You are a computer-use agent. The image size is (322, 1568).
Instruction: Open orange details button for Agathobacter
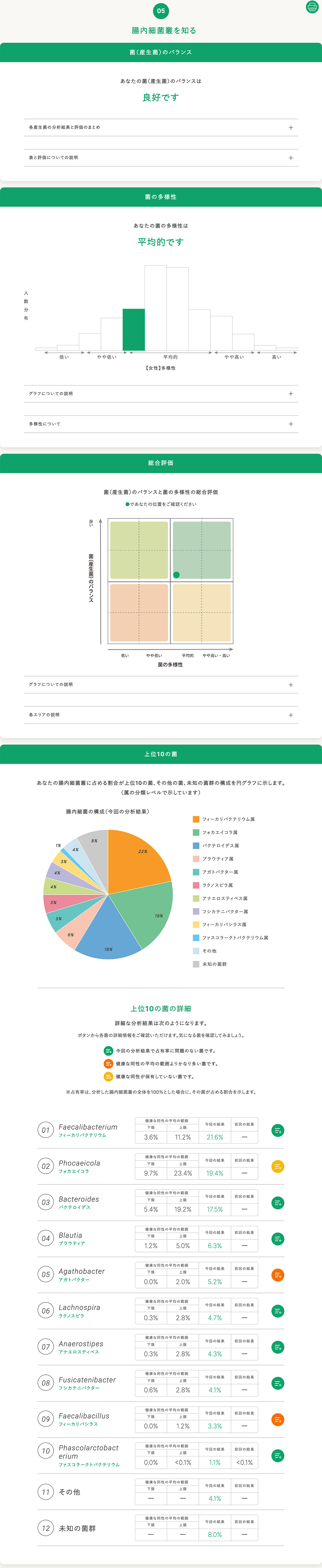click(x=277, y=1275)
